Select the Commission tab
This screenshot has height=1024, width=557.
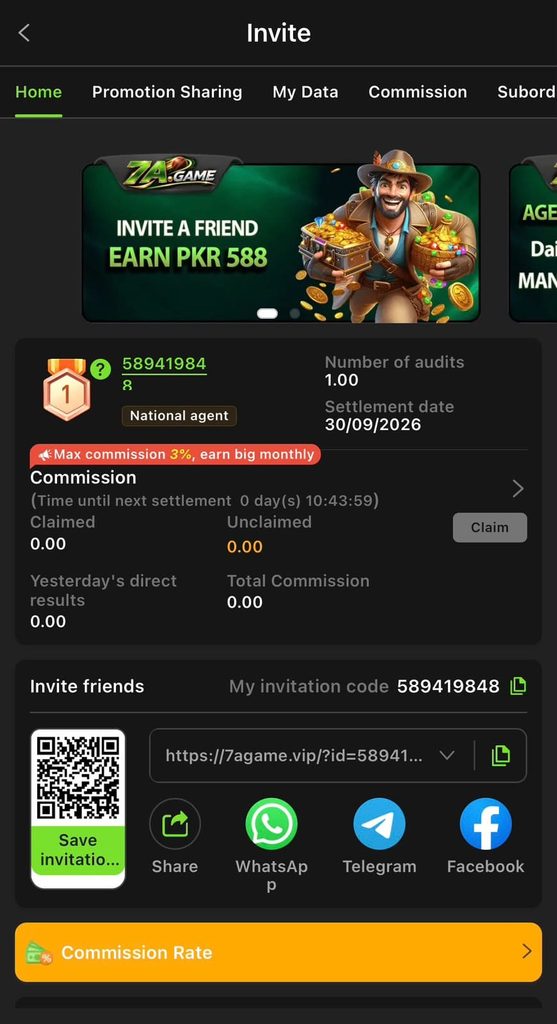coord(418,92)
